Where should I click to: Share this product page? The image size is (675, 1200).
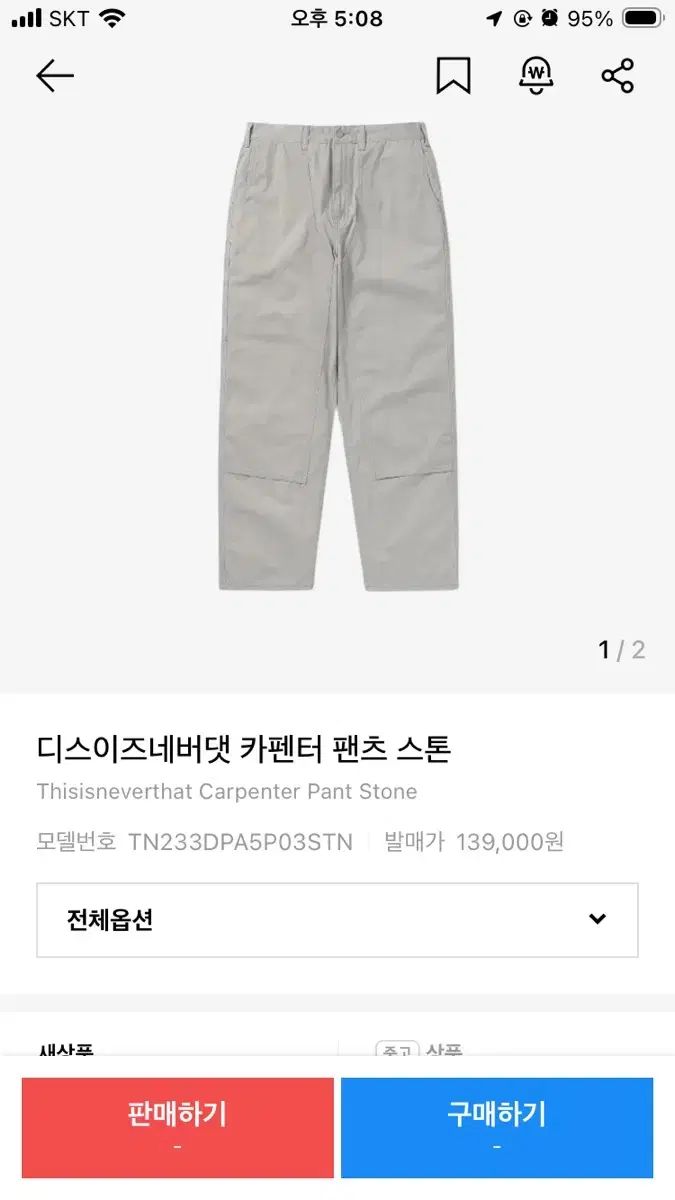coord(618,76)
